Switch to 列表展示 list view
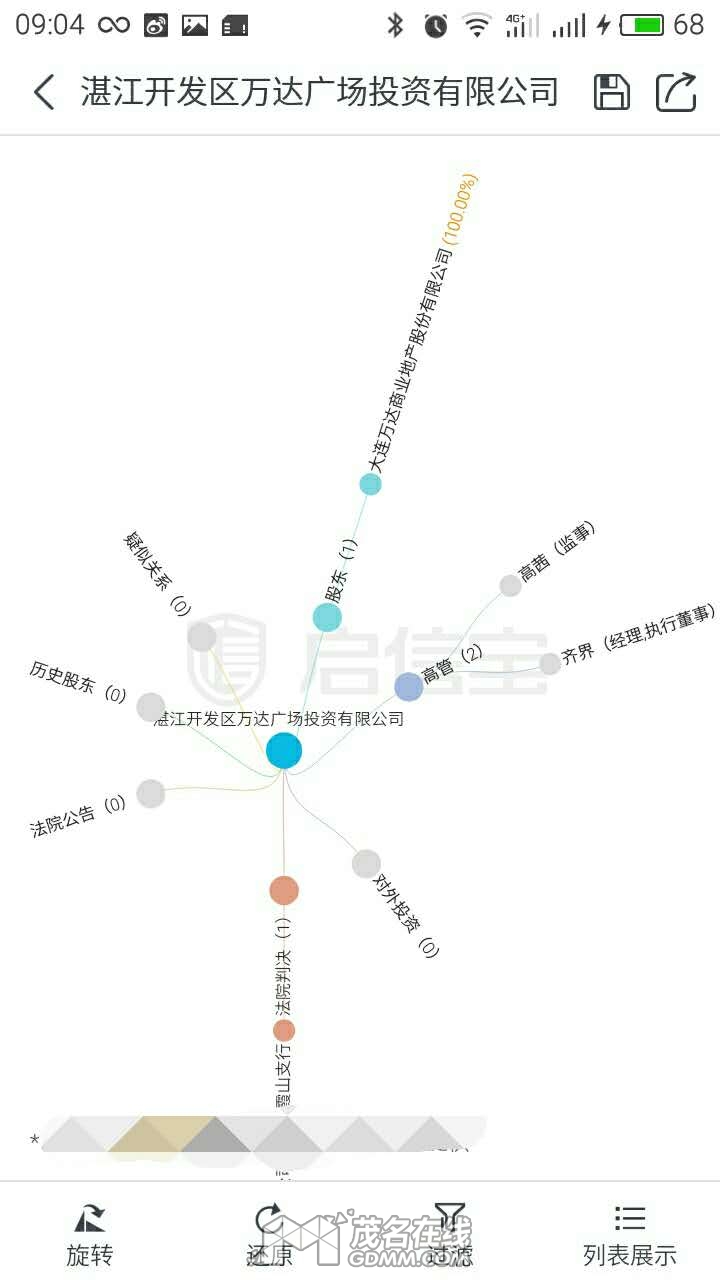This screenshot has height=1280, width=720. pyautogui.click(x=630, y=1235)
